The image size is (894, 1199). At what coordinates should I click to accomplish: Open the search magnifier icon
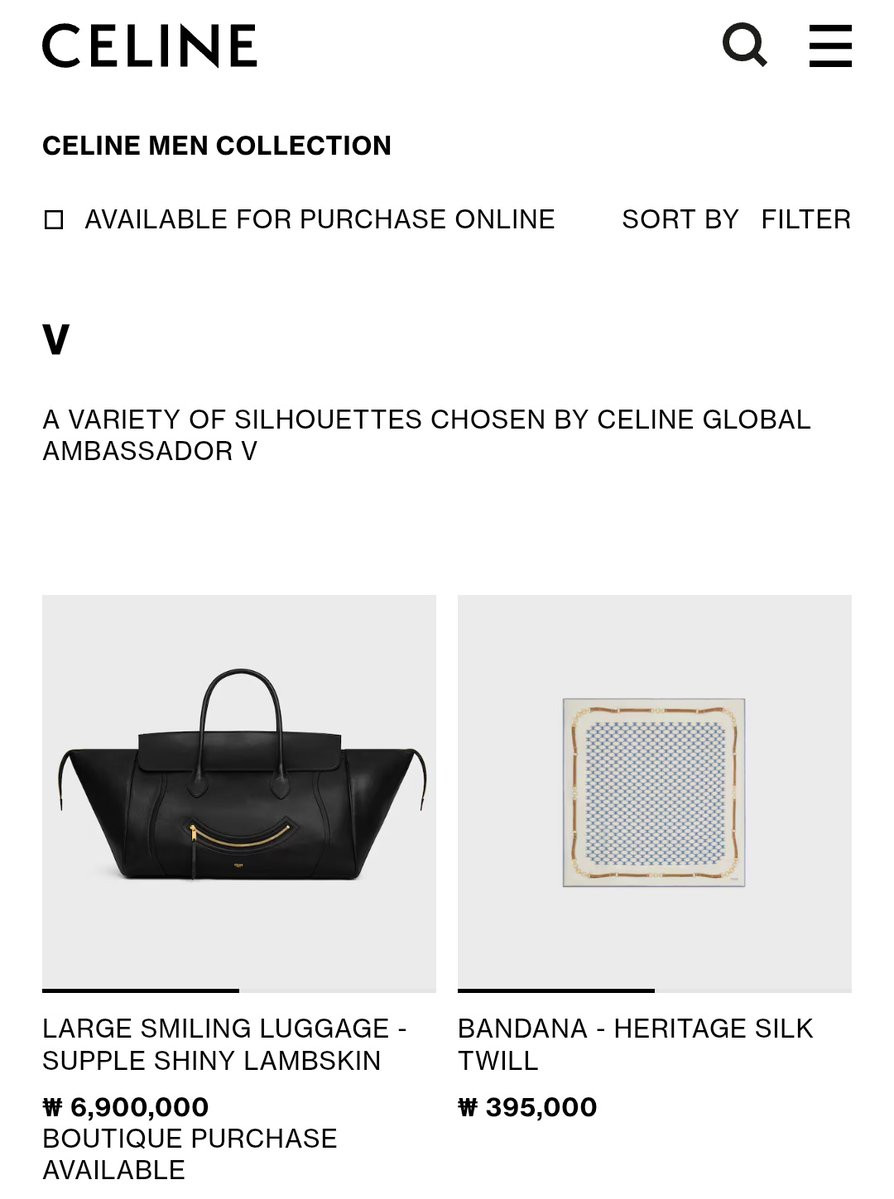[x=744, y=45]
